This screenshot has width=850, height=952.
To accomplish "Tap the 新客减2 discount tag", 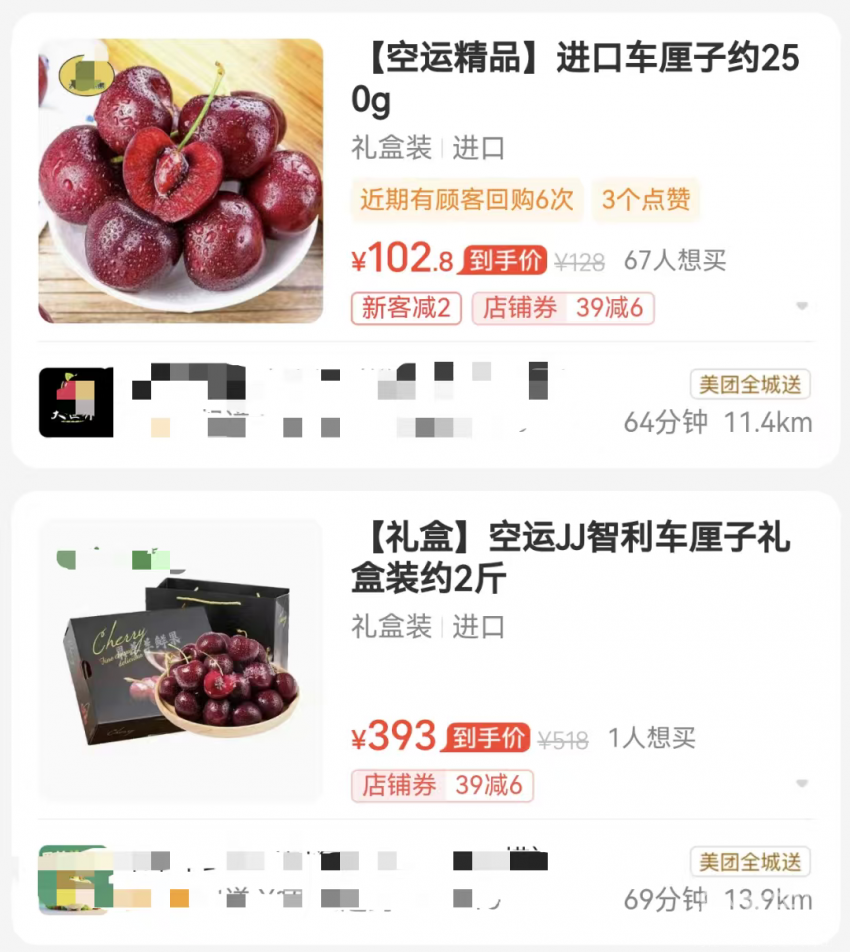I will 406,308.
